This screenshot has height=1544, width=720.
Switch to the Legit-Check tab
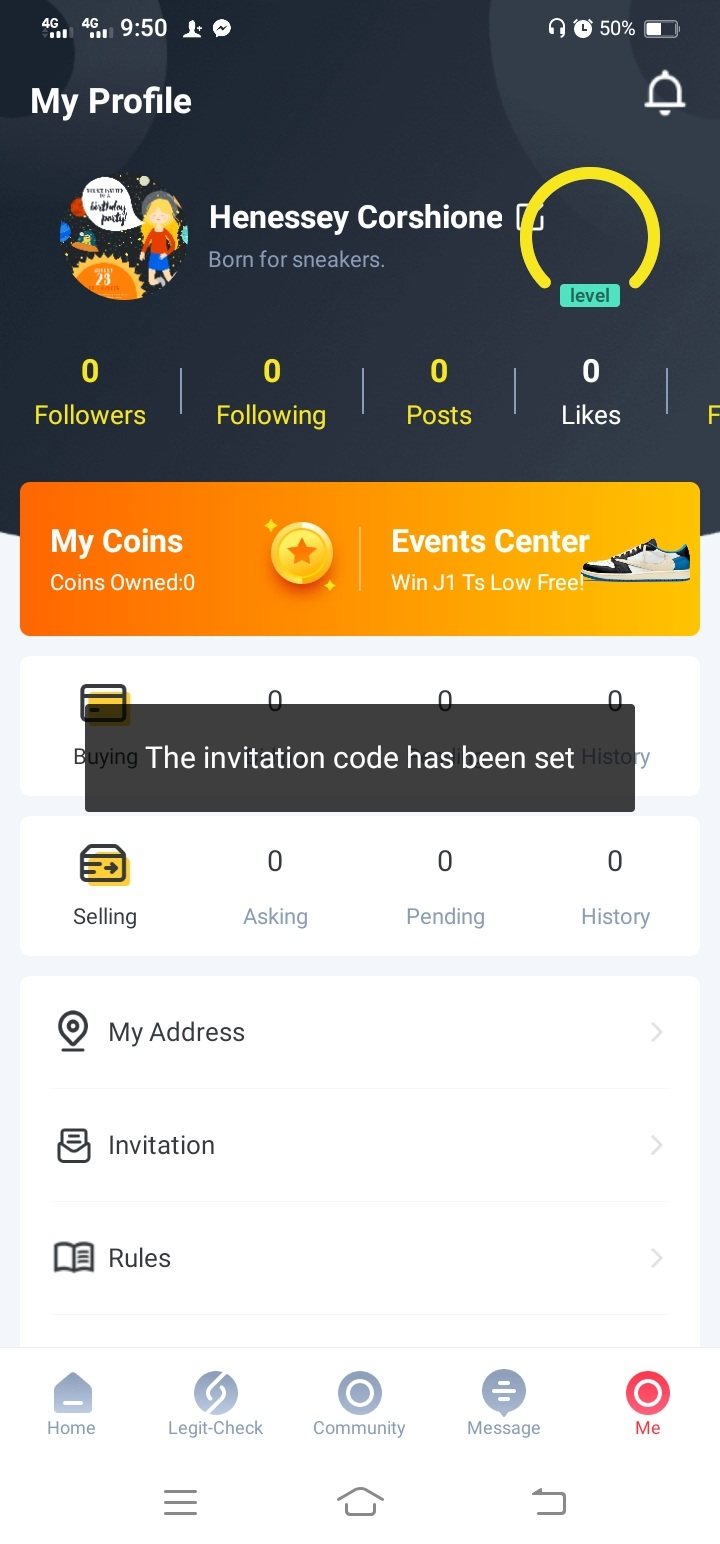[215, 1404]
